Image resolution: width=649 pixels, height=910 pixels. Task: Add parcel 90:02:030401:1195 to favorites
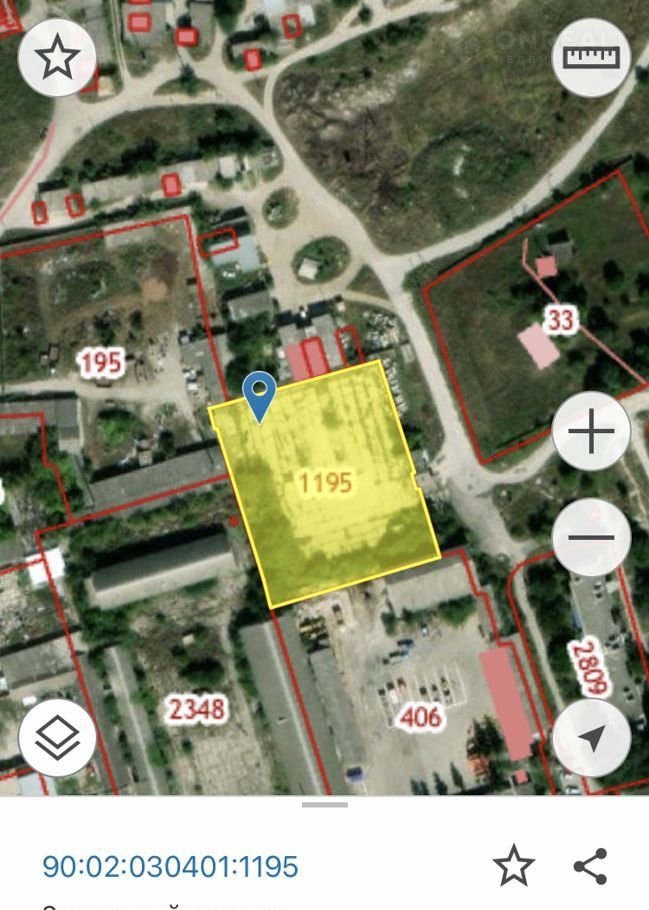[514, 866]
